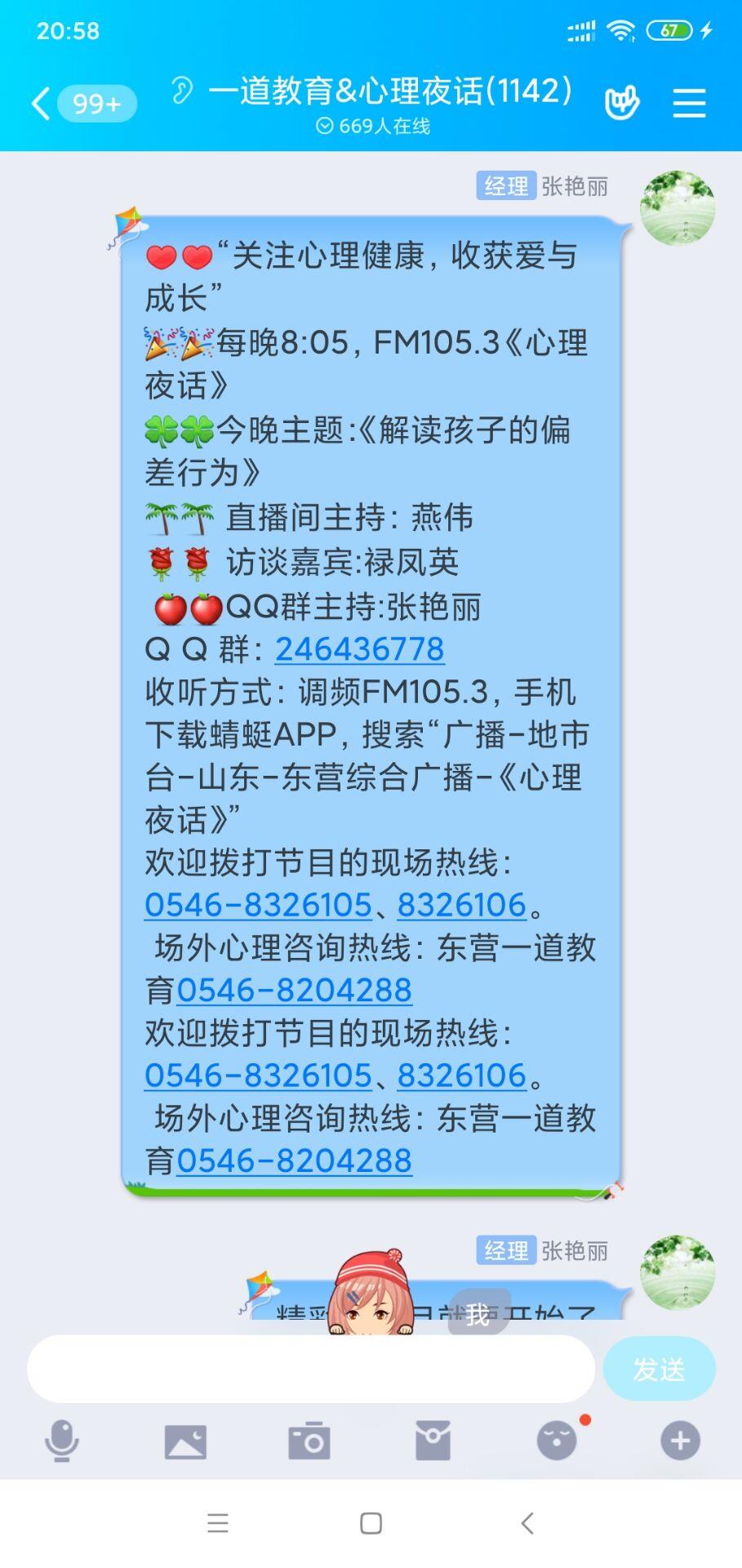Open the group menu icon

click(689, 104)
